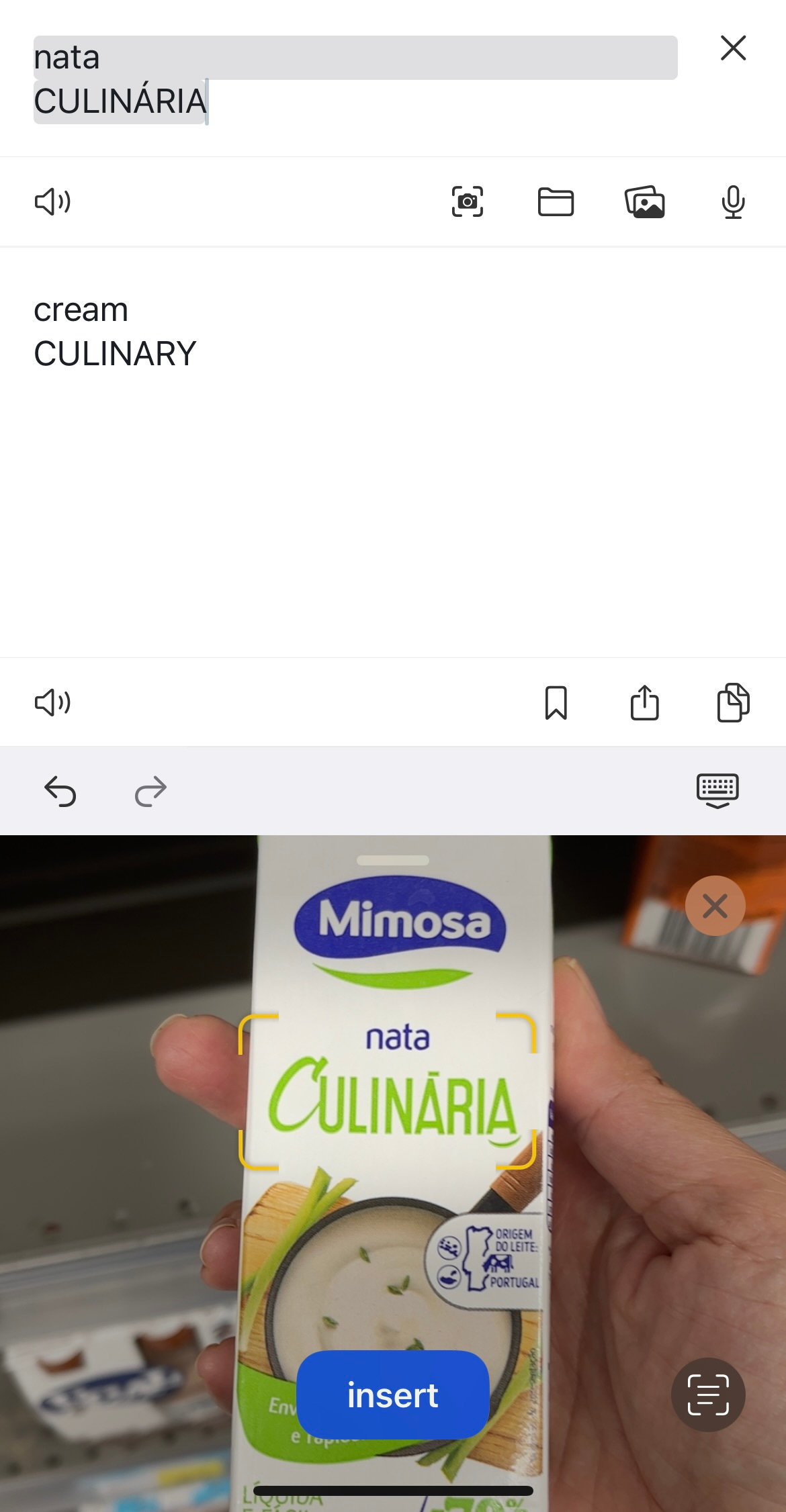Open camera translation
This screenshot has width=786, height=1512.
click(x=468, y=201)
